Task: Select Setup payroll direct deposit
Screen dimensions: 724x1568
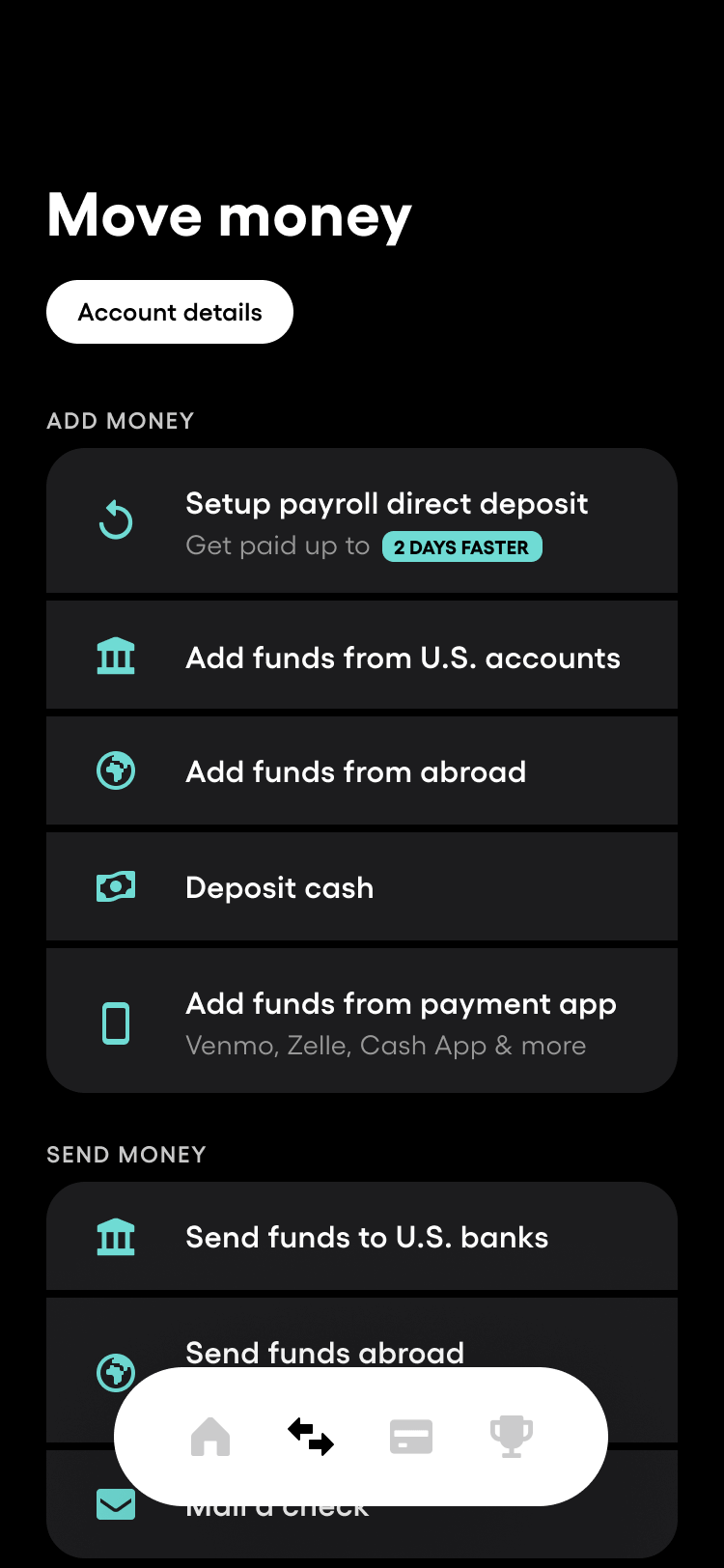Action: [362, 520]
